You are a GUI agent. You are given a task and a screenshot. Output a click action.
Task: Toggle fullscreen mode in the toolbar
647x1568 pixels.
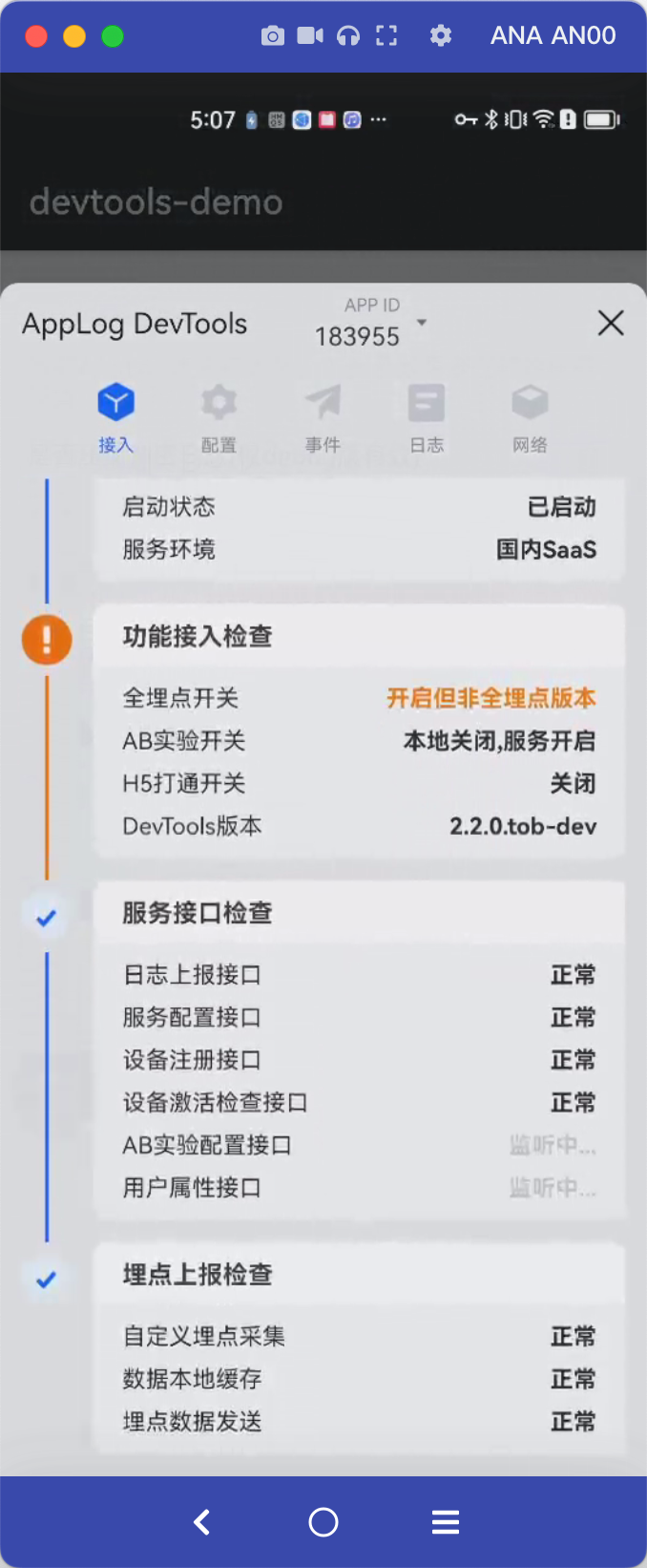386,36
